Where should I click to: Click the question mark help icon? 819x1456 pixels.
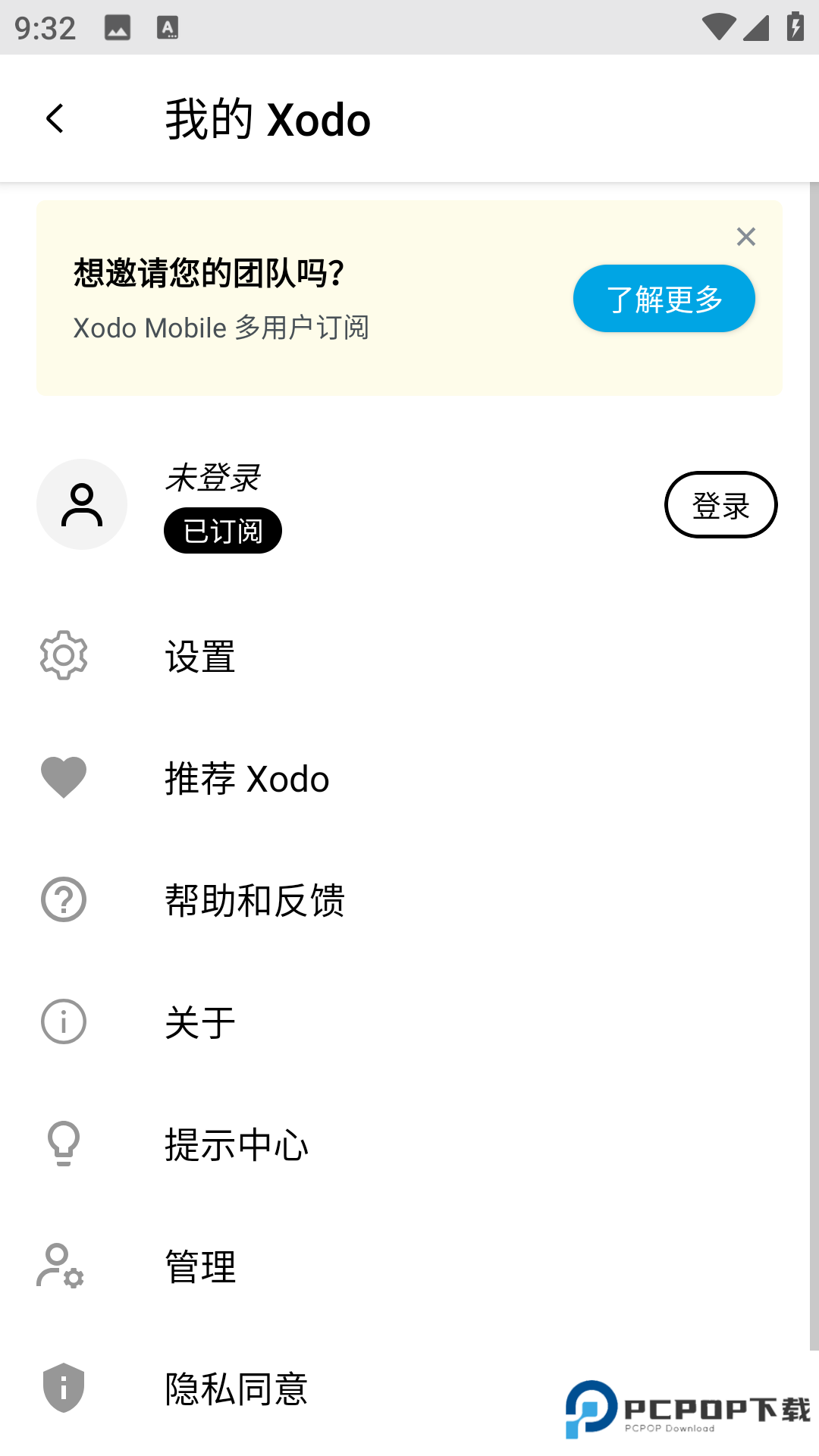point(63,899)
